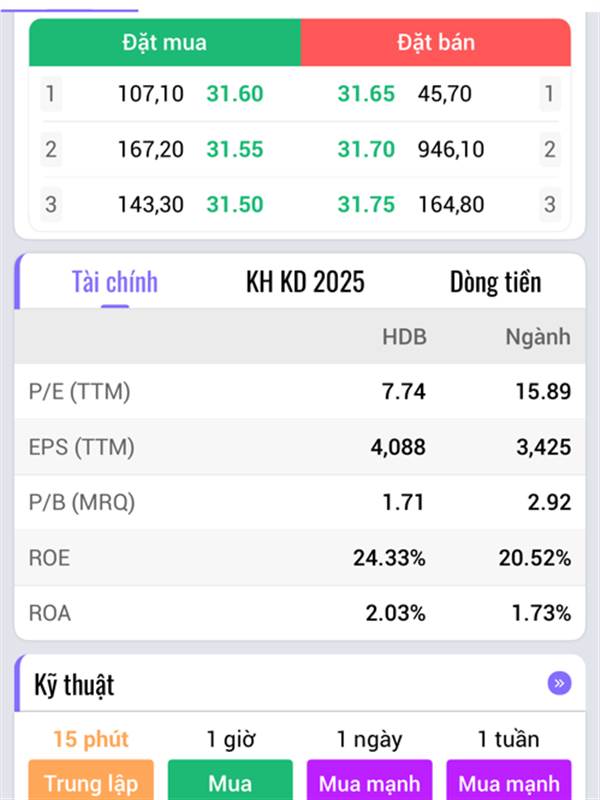The height and width of the screenshot is (800, 600).
Task: Choose ask price 31.75
Action: (x=366, y=205)
